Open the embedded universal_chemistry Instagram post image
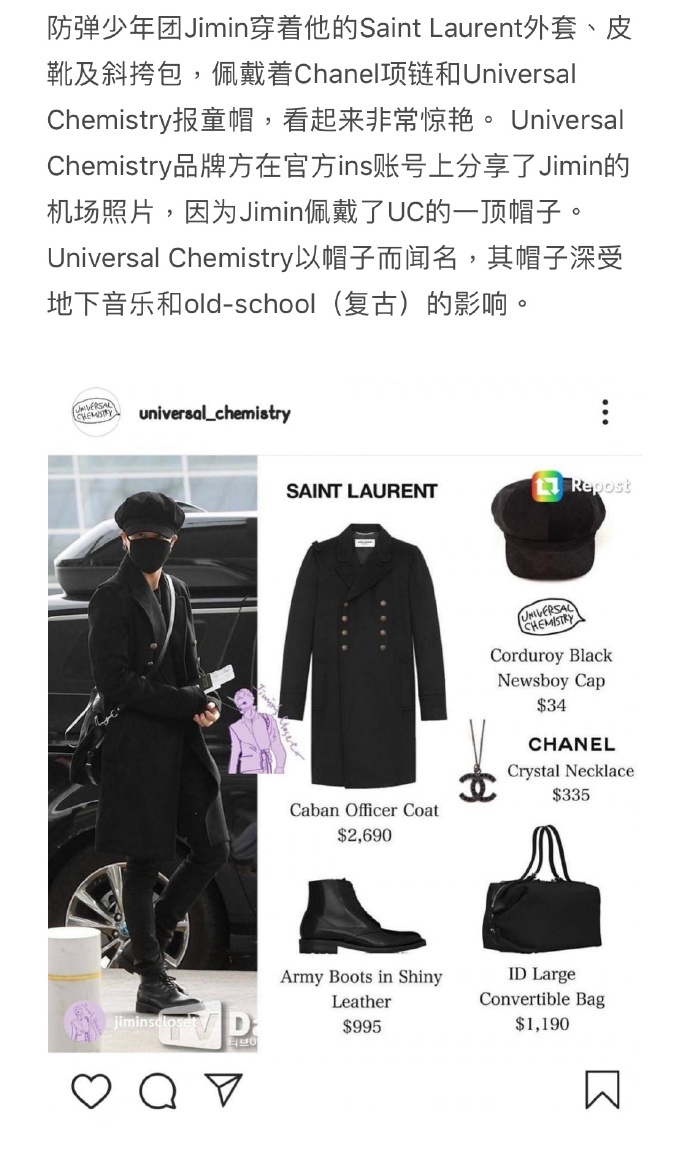690x1175 pixels. (345, 753)
